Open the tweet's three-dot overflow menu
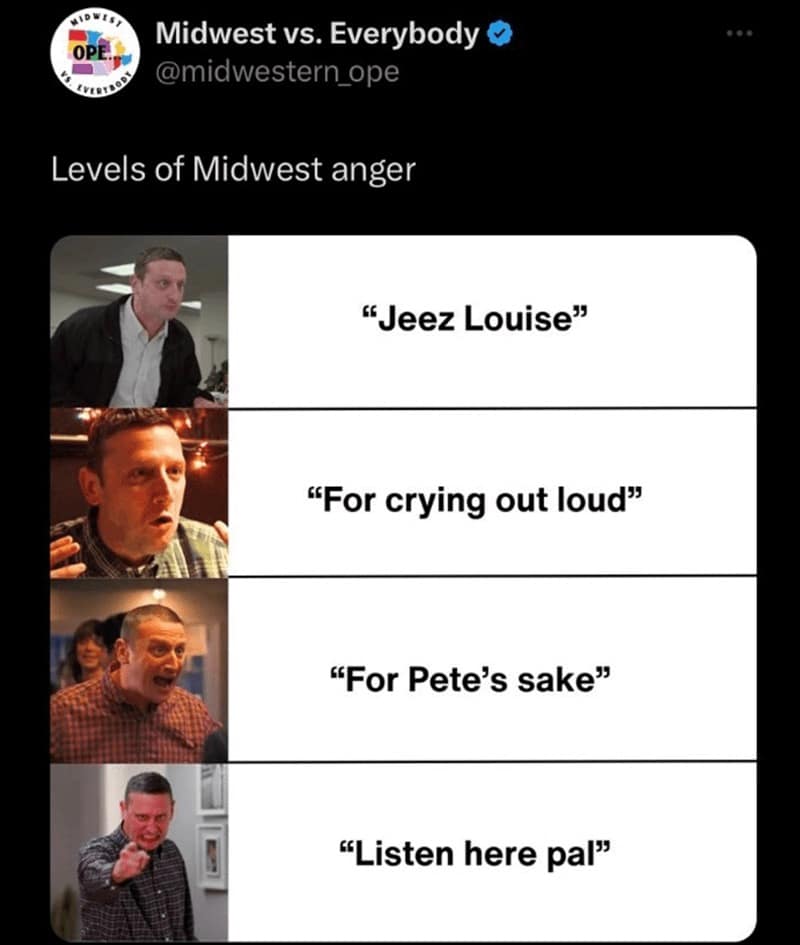800x945 pixels. 740,35
